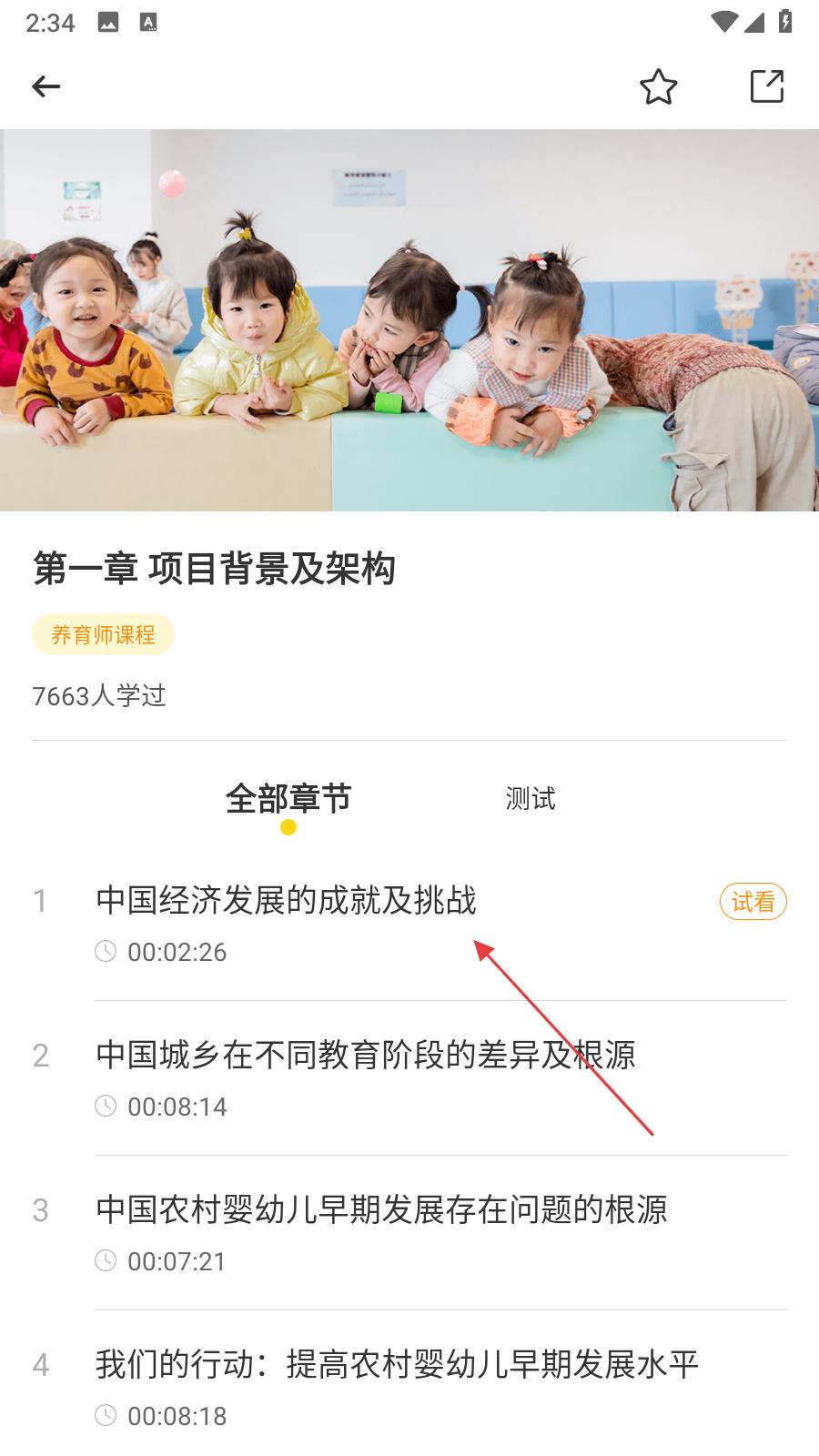
Task: Select the 全部章节 tab
Action: coord(288,799)
